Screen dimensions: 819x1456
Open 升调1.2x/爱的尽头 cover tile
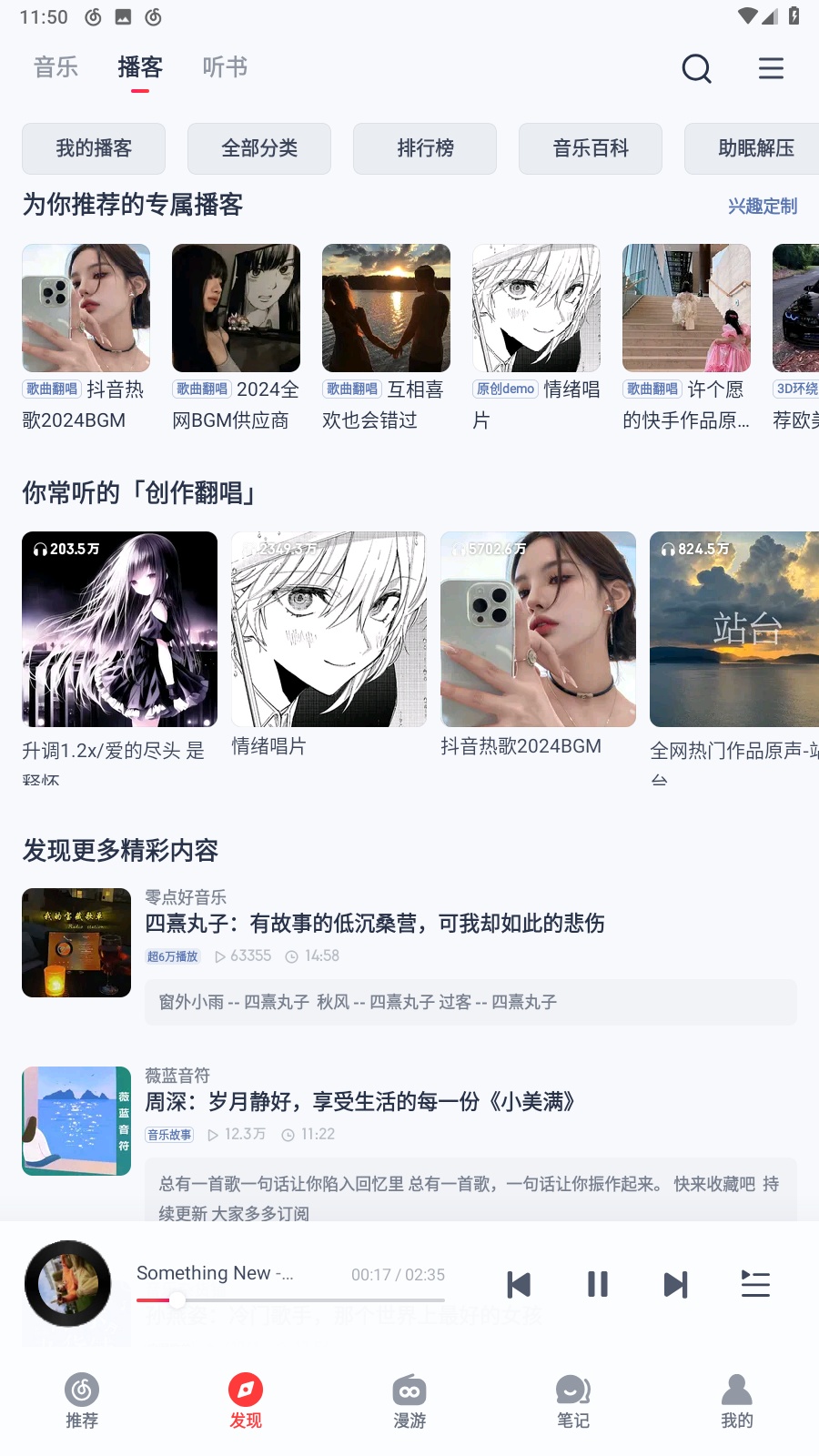(x=119, y=629)
